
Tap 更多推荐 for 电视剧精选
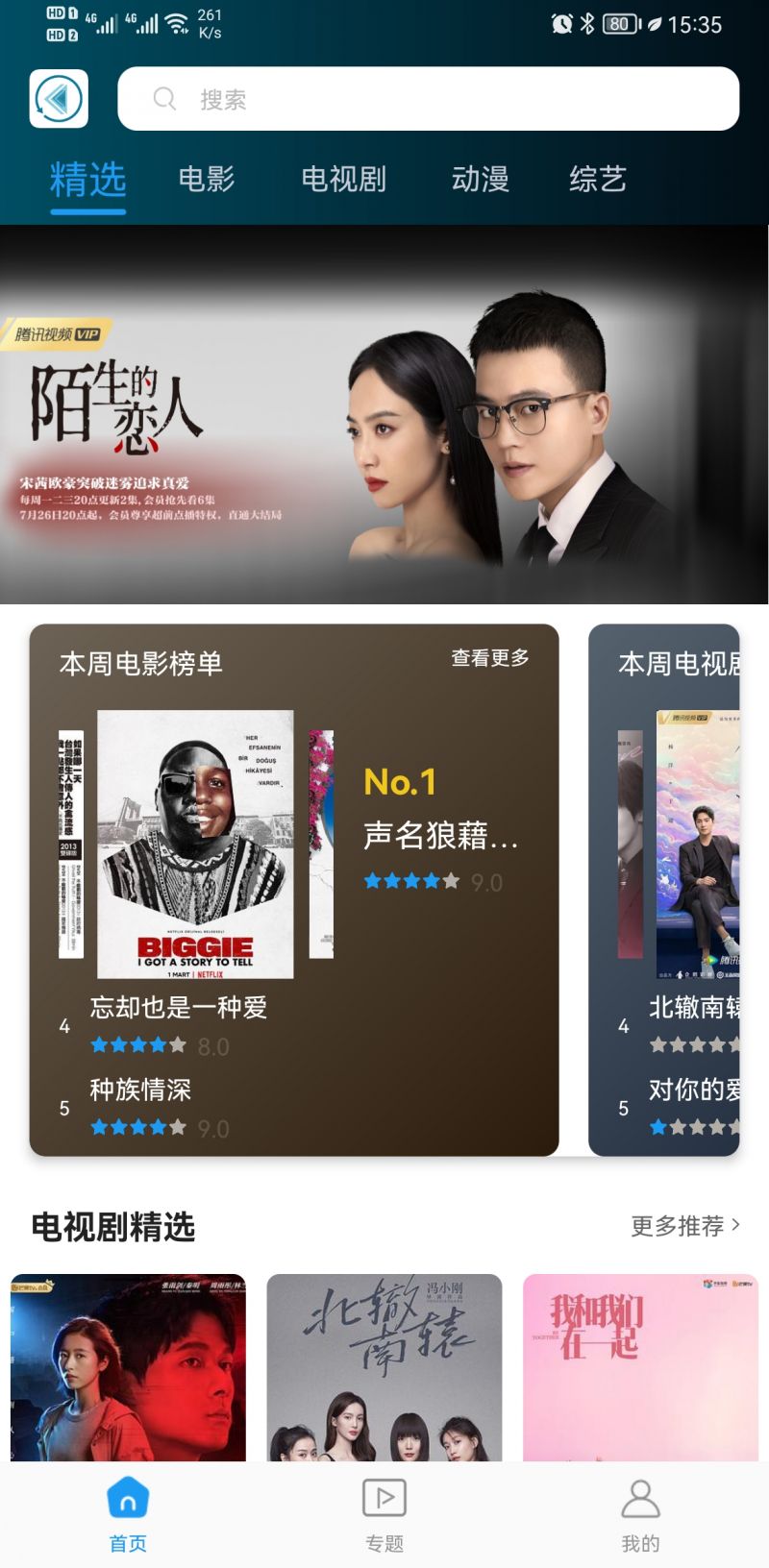click(x=684, y=1226)
